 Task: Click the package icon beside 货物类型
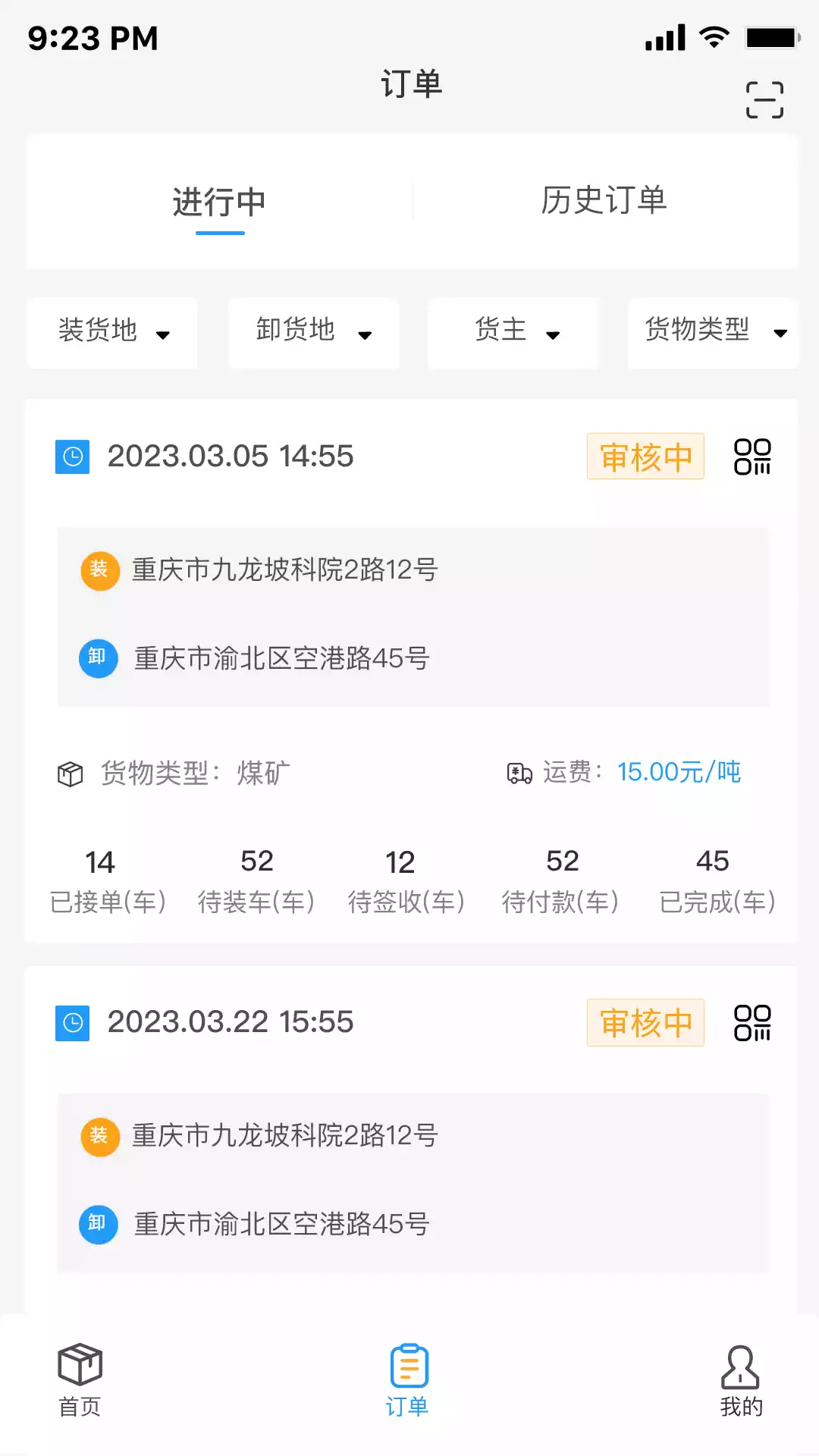pos(69,773)
